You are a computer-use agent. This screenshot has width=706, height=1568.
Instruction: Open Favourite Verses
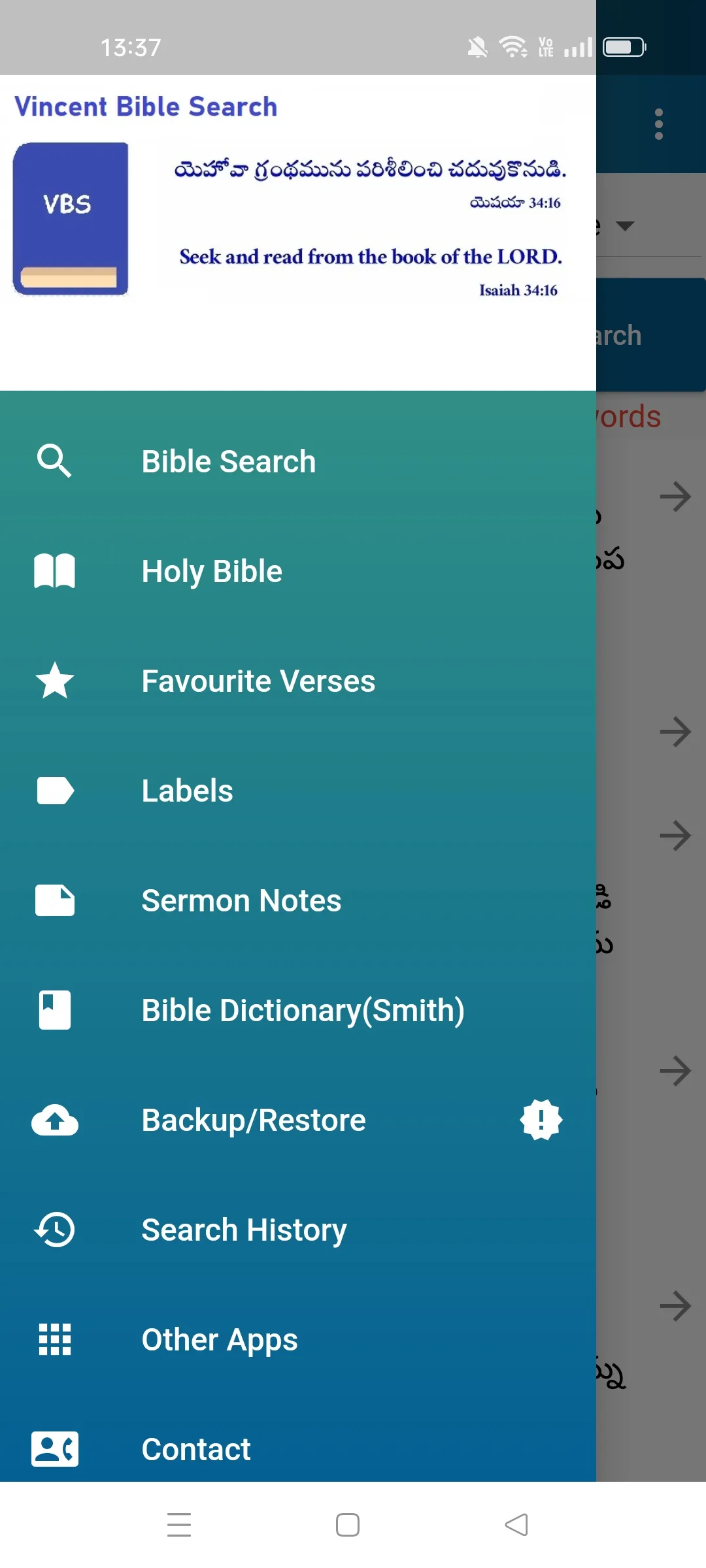(258, 681)
